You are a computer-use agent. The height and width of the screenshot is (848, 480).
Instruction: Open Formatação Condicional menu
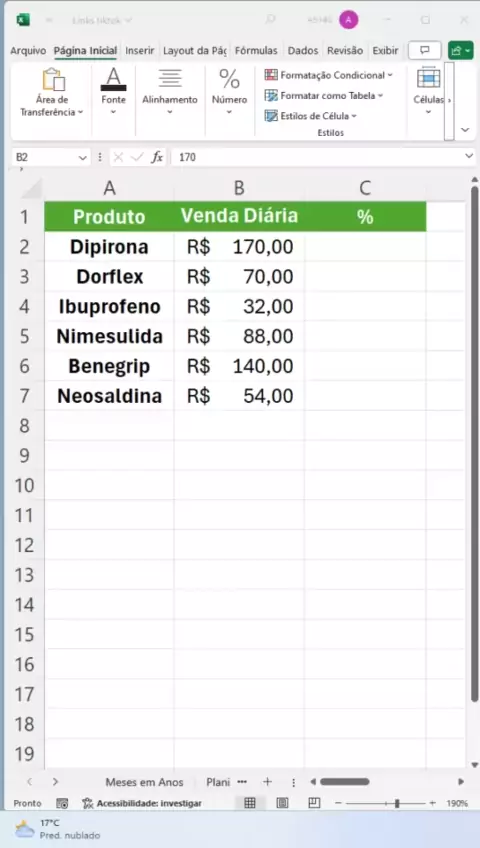(329, 75)
